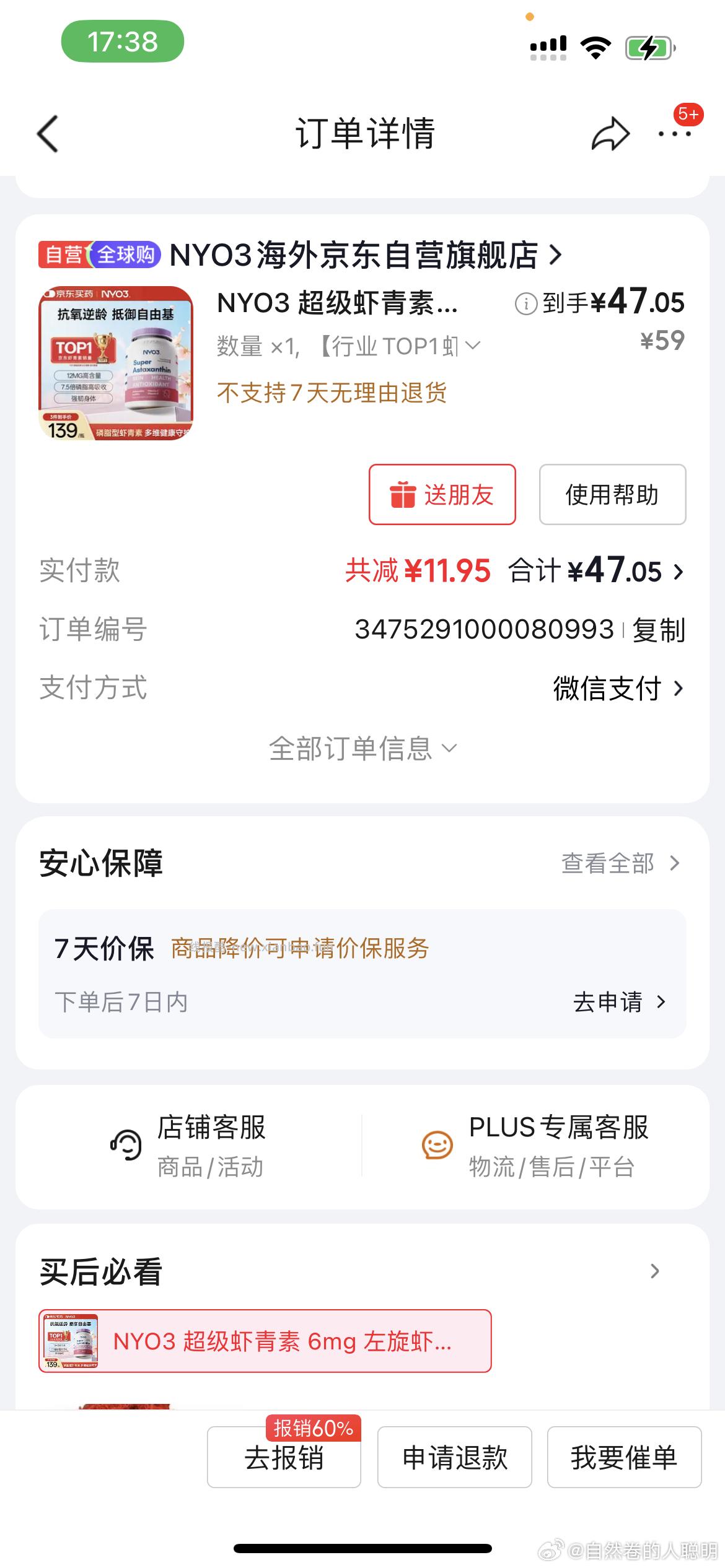Request a refund with 申请退款
The width and height of the screenshot is (725, 1568).
[x=454, y=1458]
